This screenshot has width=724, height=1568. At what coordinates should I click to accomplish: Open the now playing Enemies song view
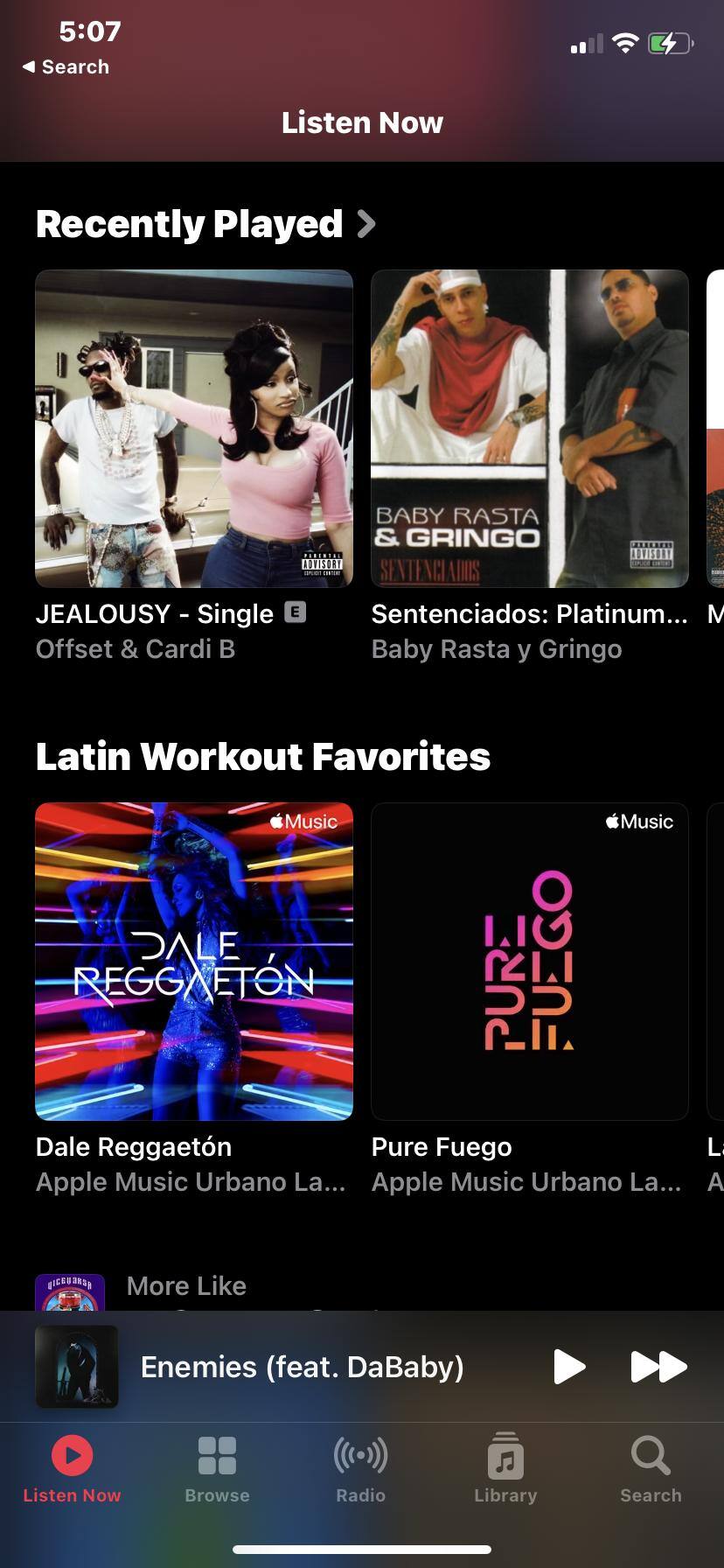click(302, 1367)
